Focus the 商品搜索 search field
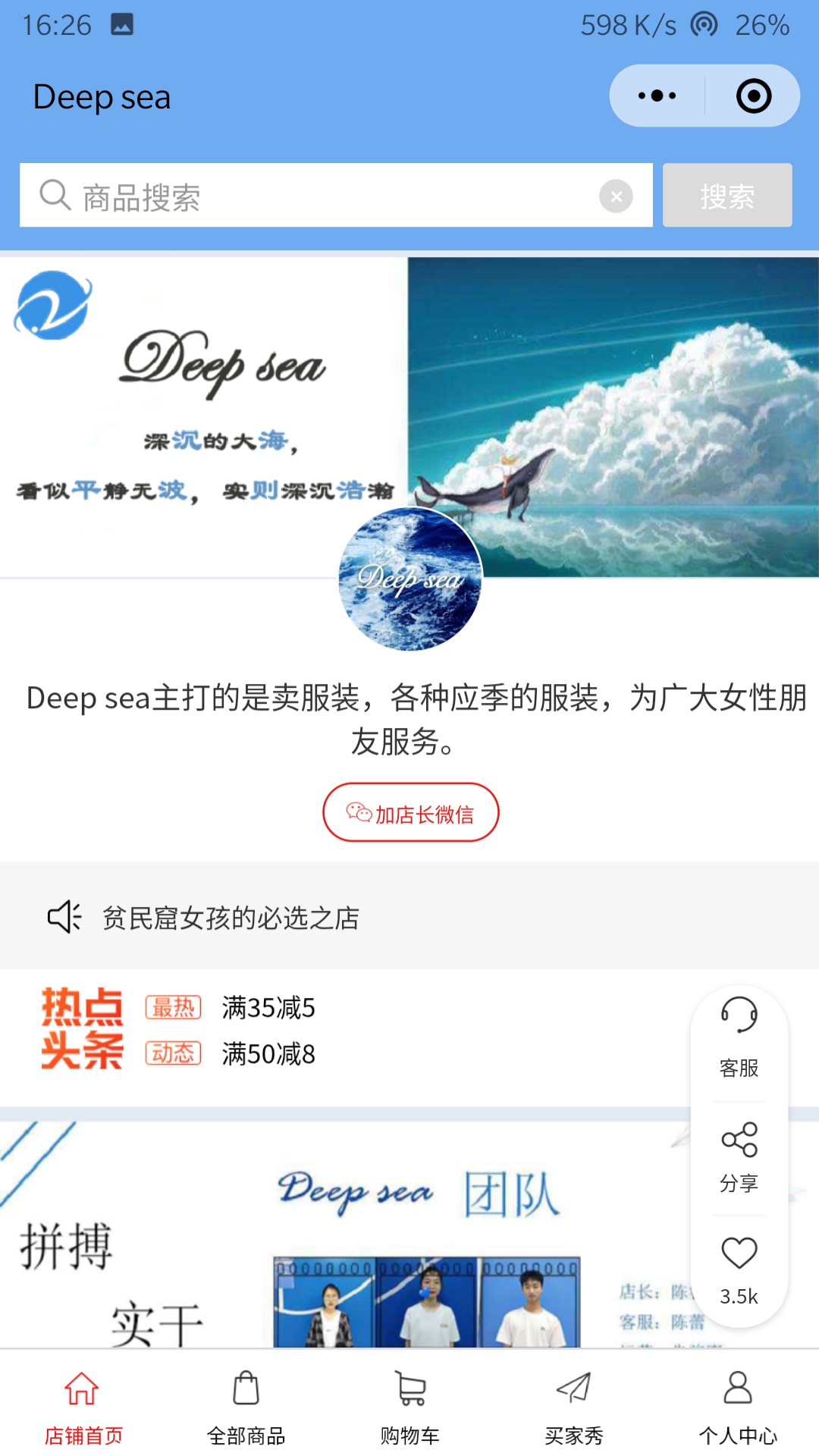Image resolution: width=819 pixels, height=1456 pixels. tap(326, 196)
